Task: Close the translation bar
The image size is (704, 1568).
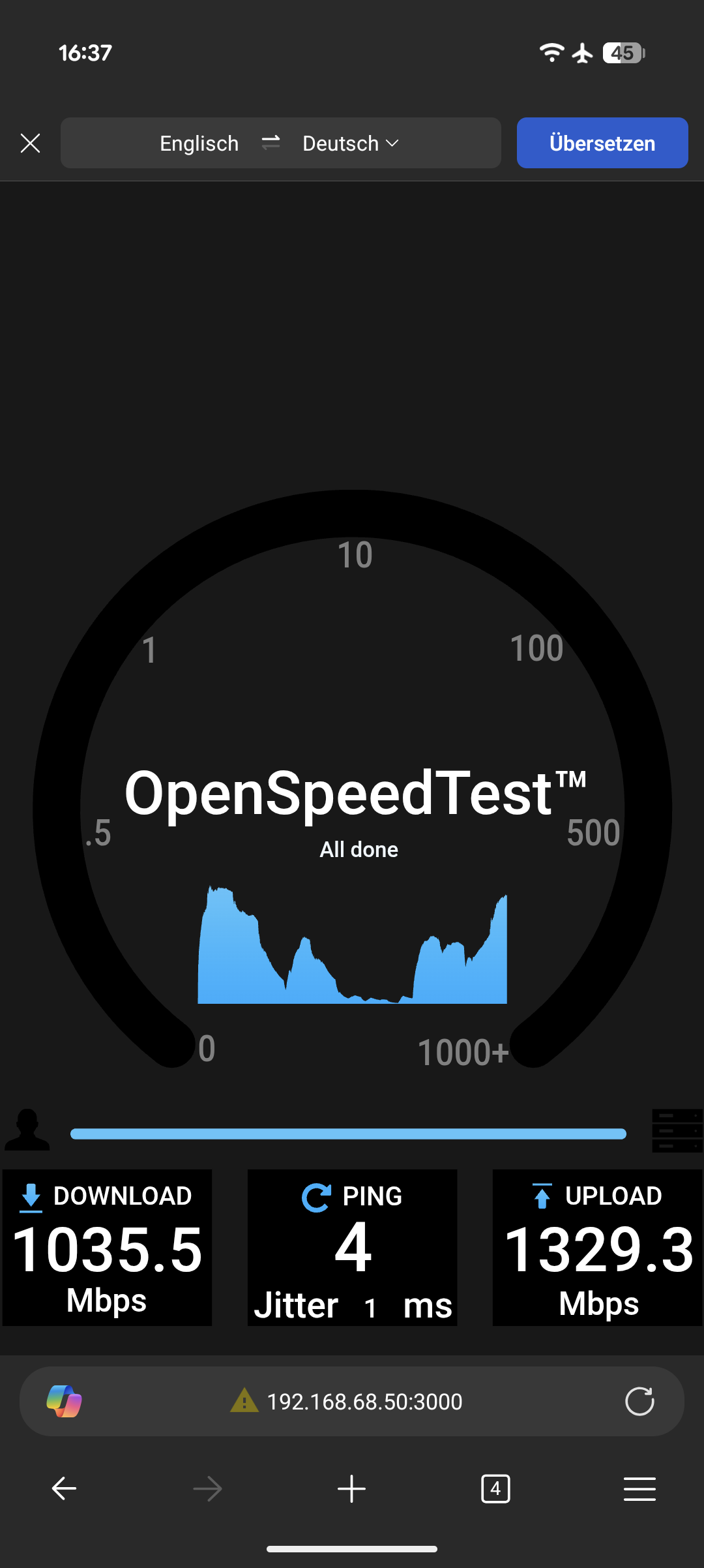Action: 30,143
